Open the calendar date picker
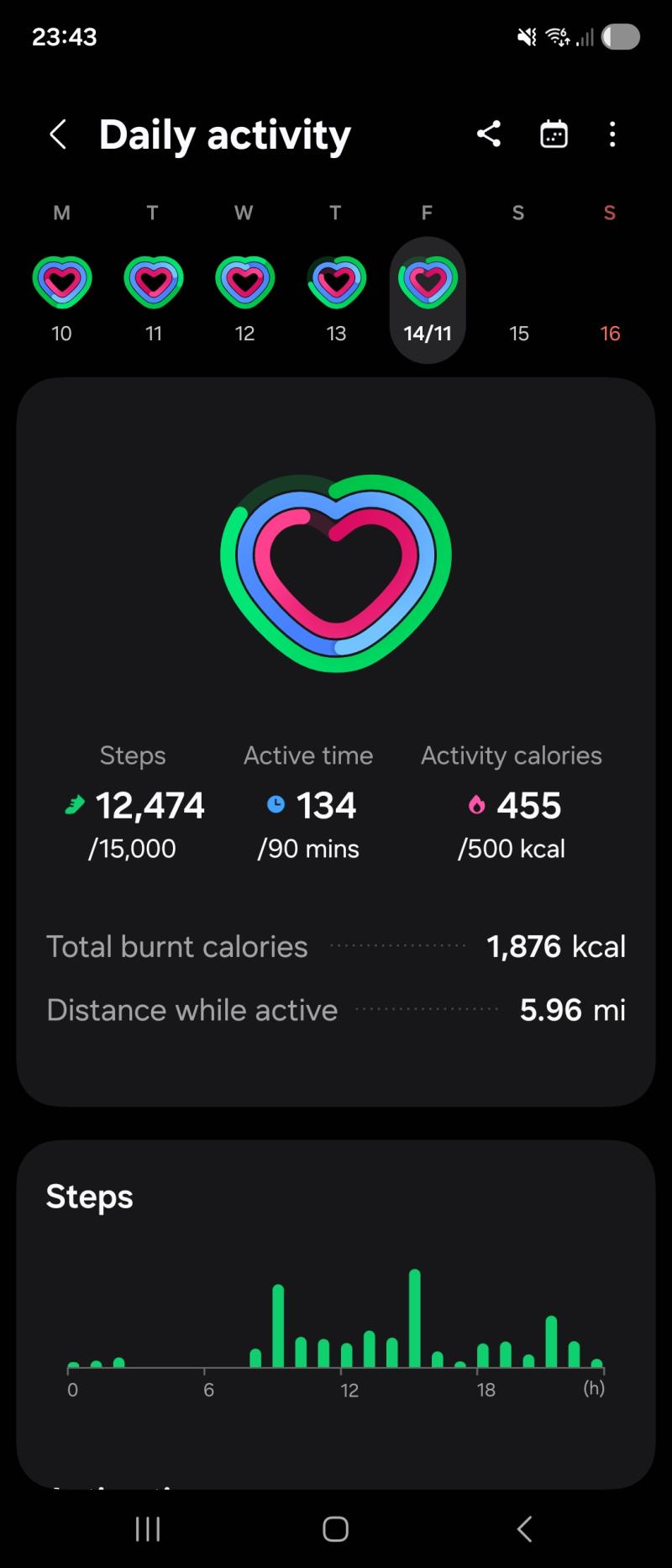 554,134
